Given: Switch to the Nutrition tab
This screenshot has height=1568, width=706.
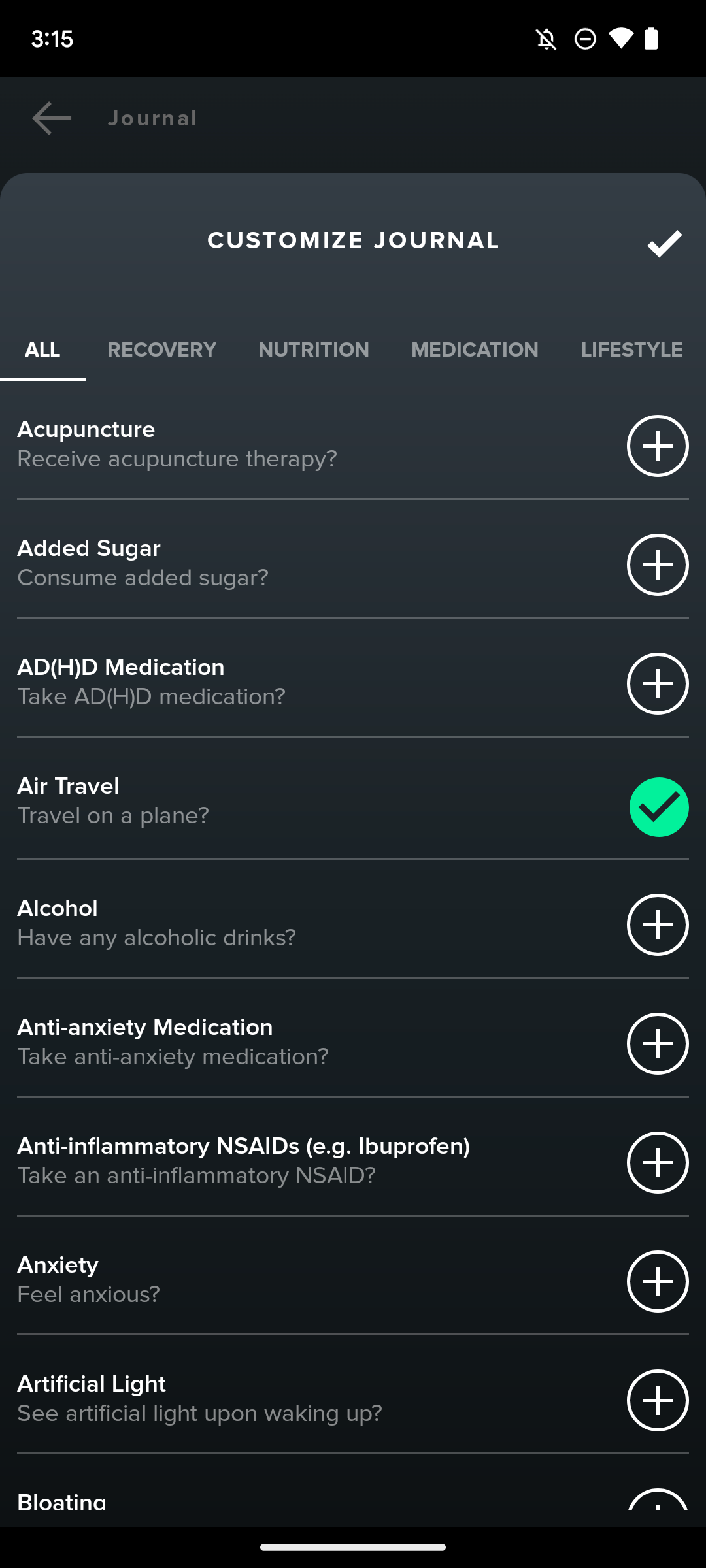Looking at the screenshot, I should pos(314,350).
